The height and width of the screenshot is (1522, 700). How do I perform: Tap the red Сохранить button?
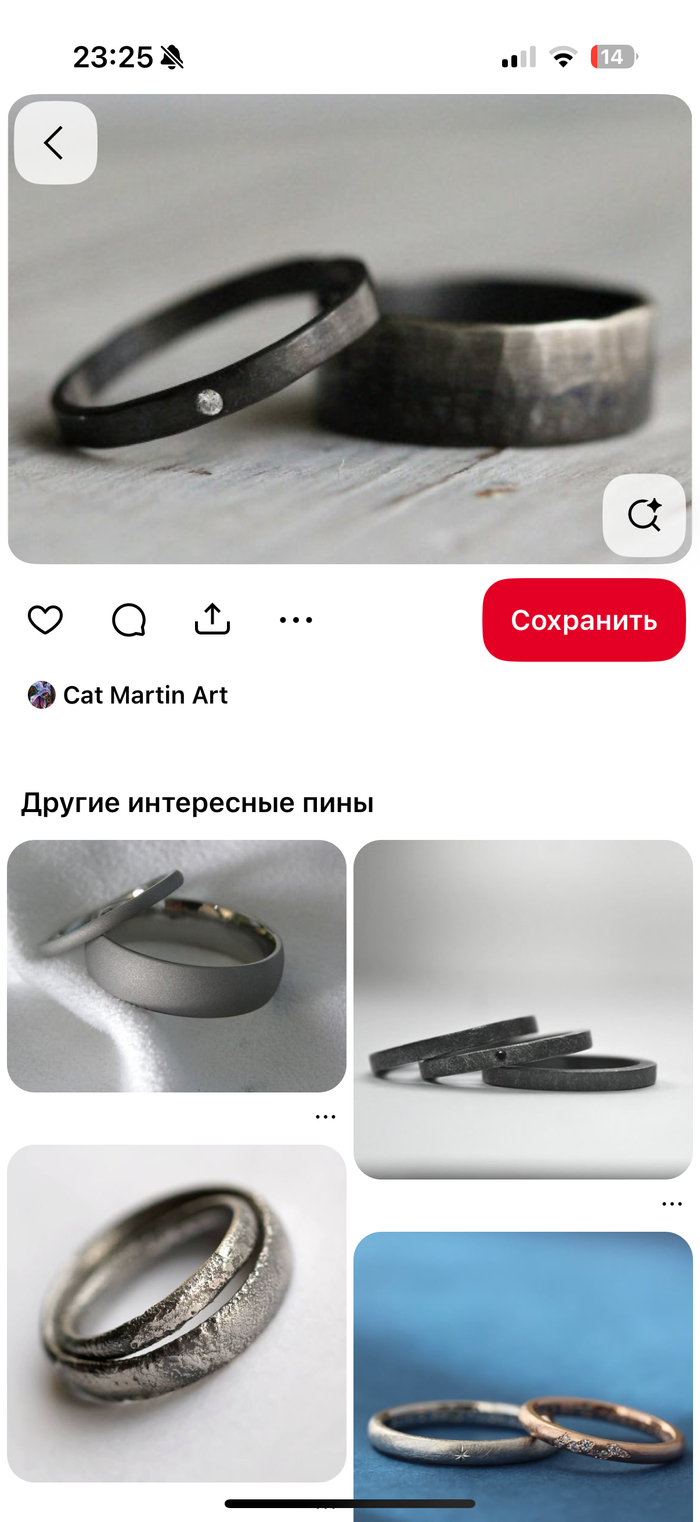[x=584, y=620]
